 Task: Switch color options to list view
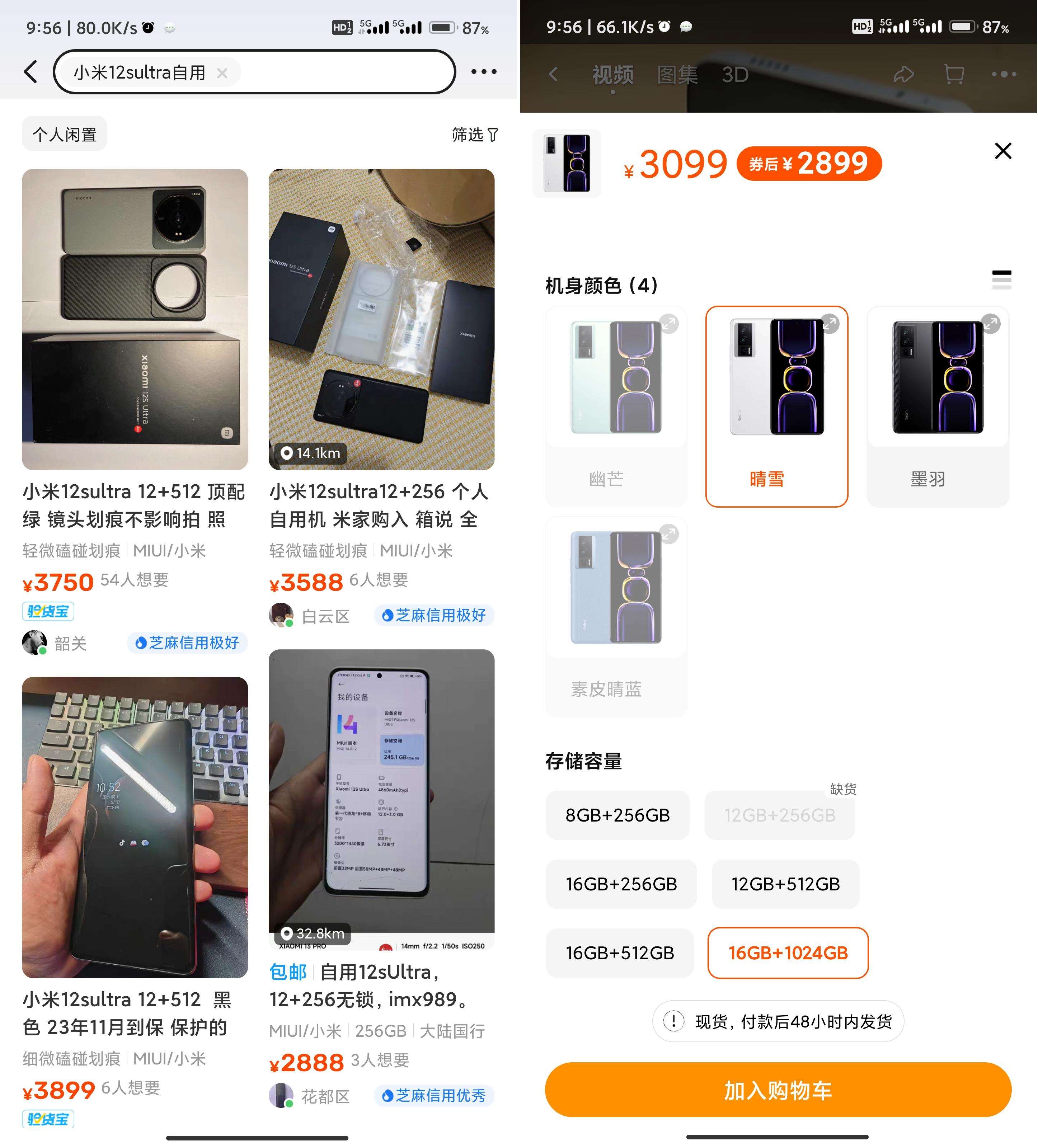pos(1001,279)
